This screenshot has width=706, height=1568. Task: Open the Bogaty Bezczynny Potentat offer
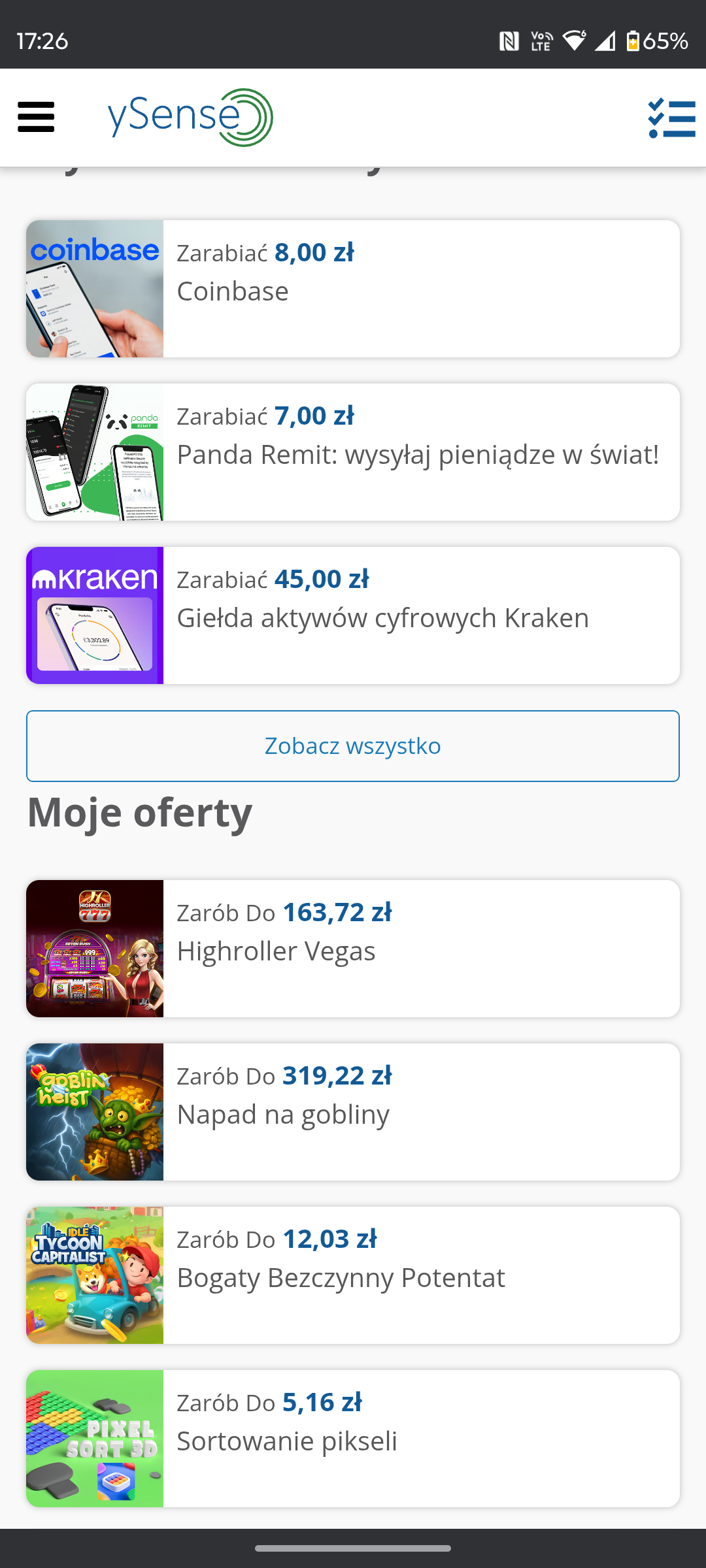click(x=353, y=1275)
